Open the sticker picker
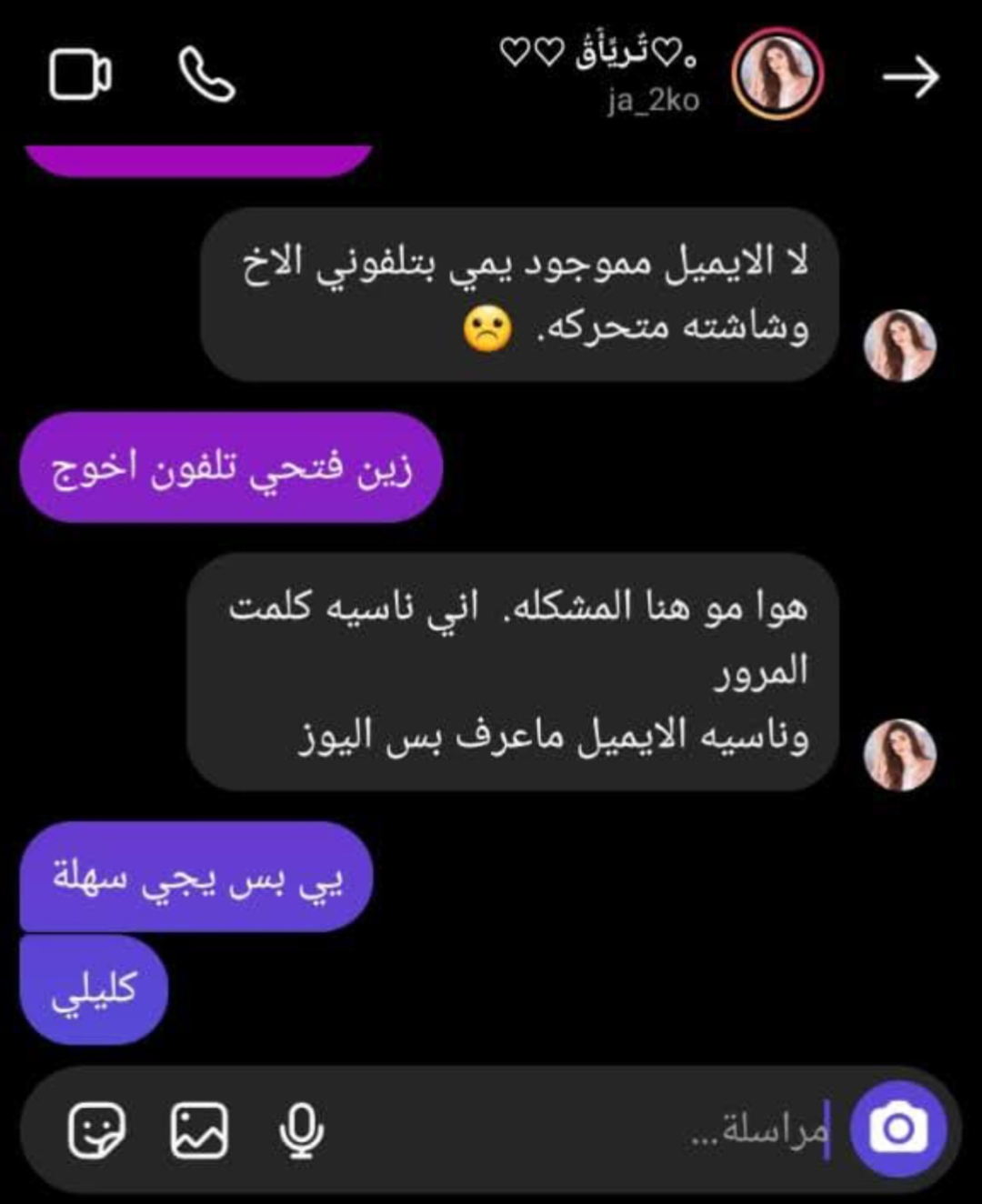 97,1130
